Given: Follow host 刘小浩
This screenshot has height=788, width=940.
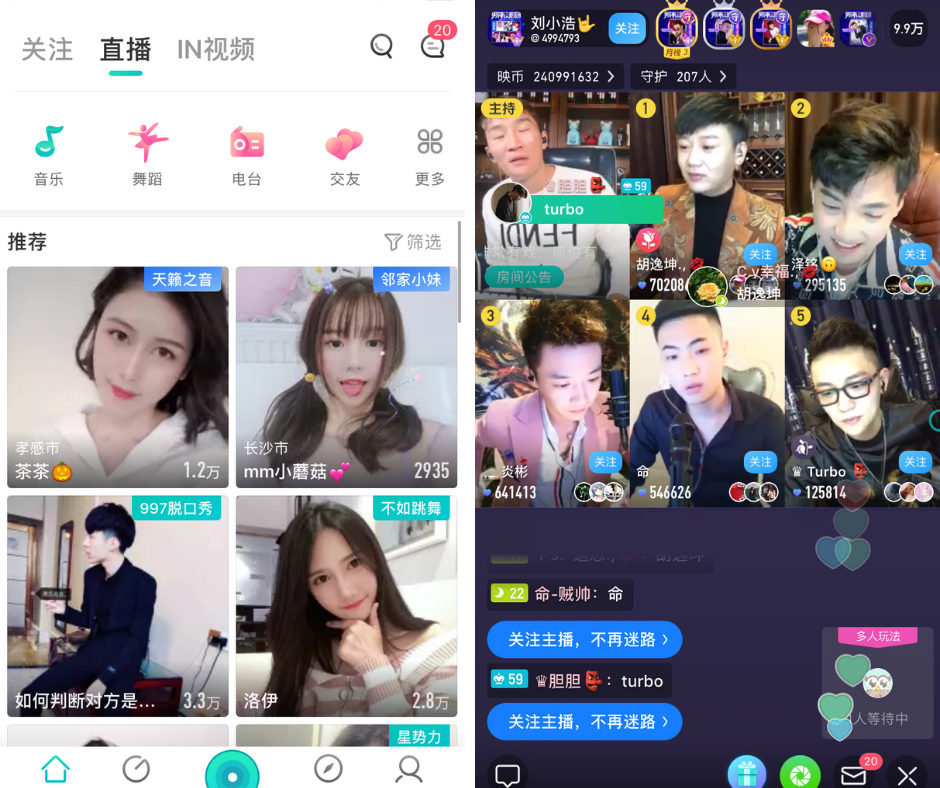Looking at the screenshot, I should pos(627,29).
